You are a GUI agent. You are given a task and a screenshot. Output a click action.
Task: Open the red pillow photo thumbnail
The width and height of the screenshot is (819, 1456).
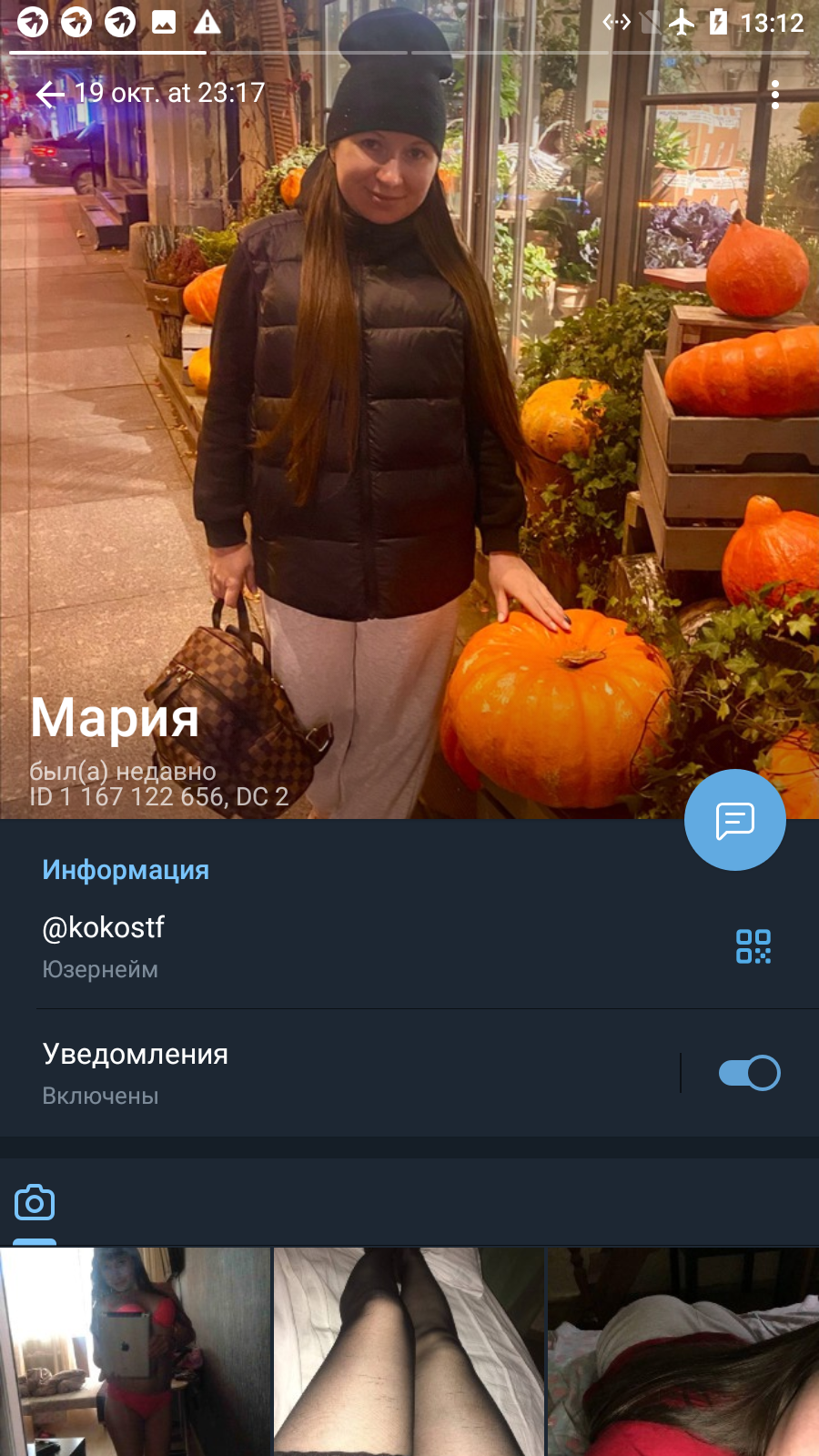pyautogui.click(x=683, y=1352)
